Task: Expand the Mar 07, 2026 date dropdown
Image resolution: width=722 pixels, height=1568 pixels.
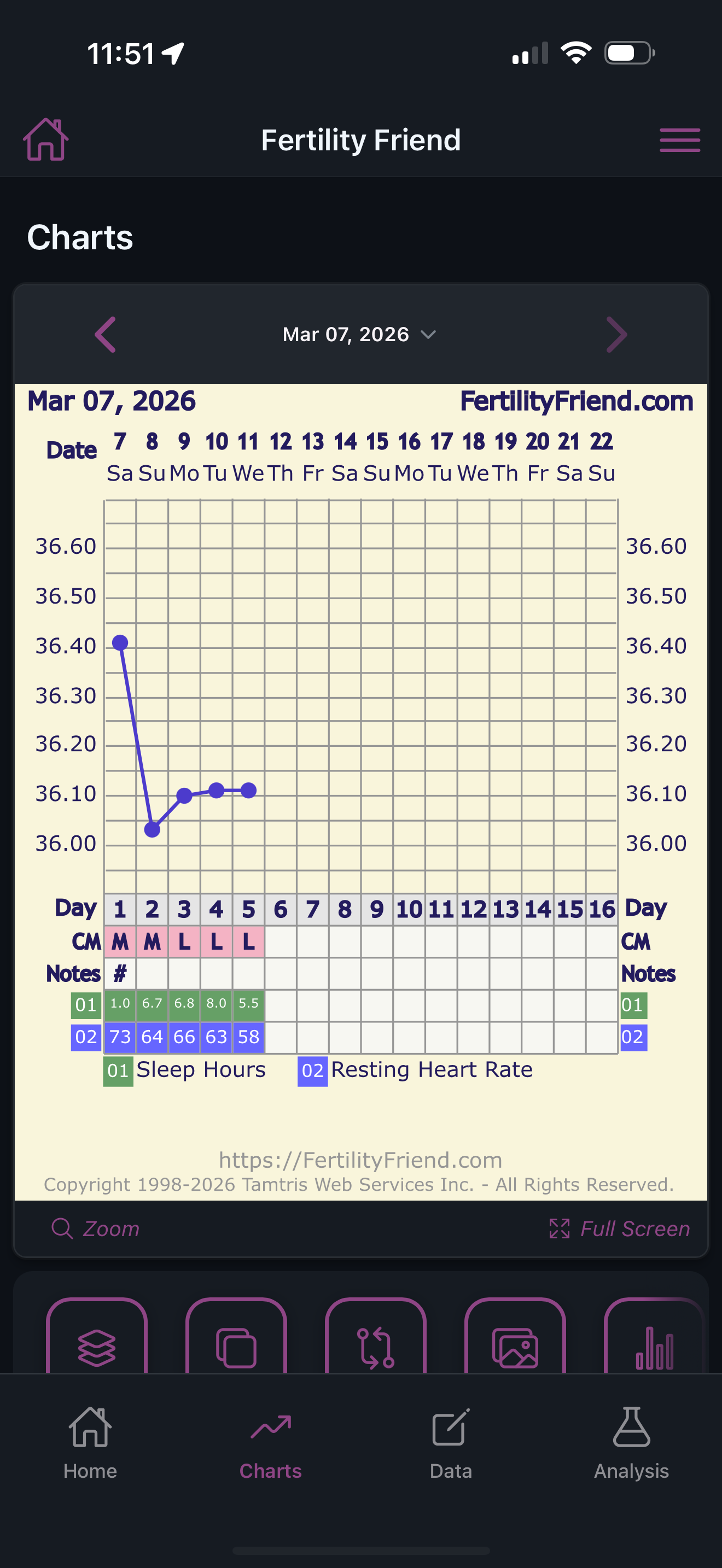Action: pos(359,334)
